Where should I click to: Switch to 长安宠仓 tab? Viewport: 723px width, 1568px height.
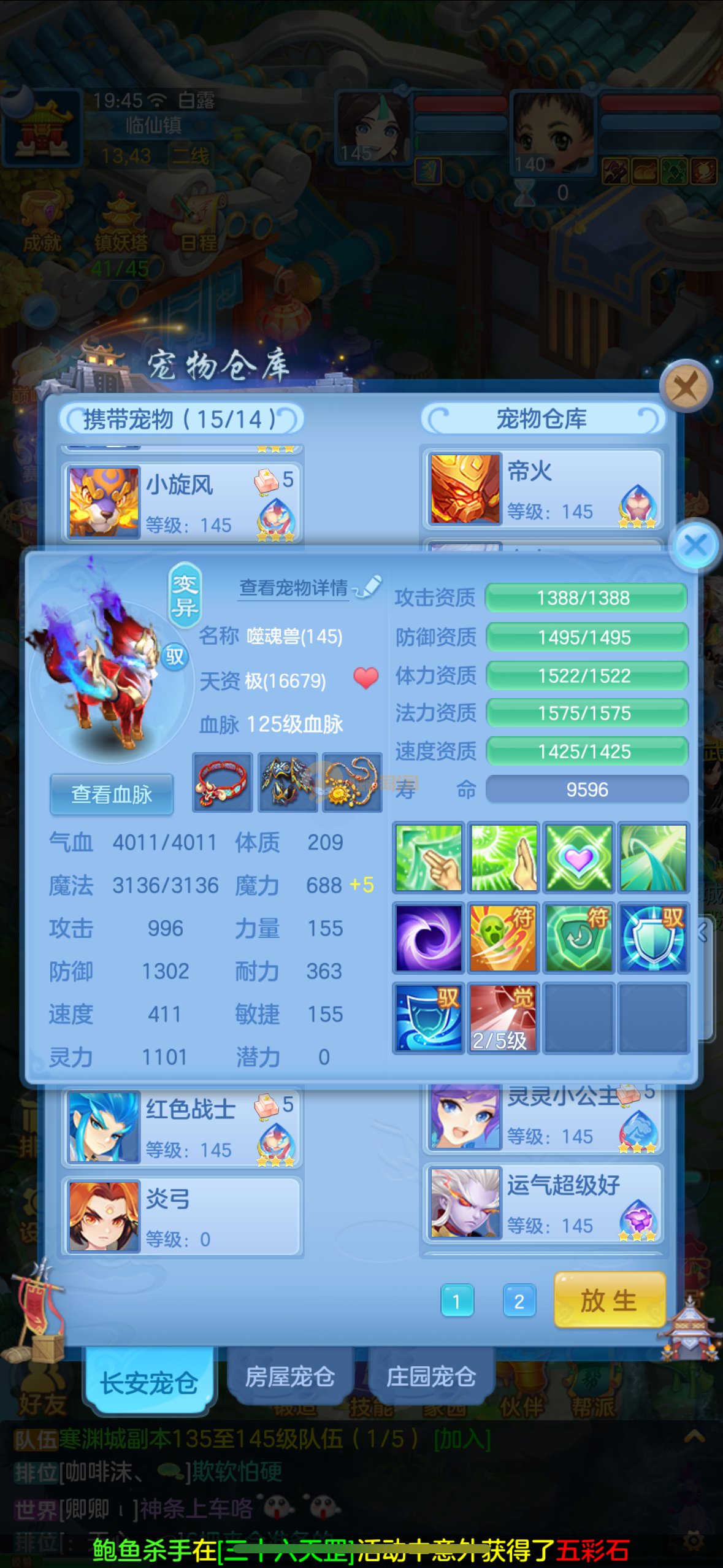click(149, 1383)
